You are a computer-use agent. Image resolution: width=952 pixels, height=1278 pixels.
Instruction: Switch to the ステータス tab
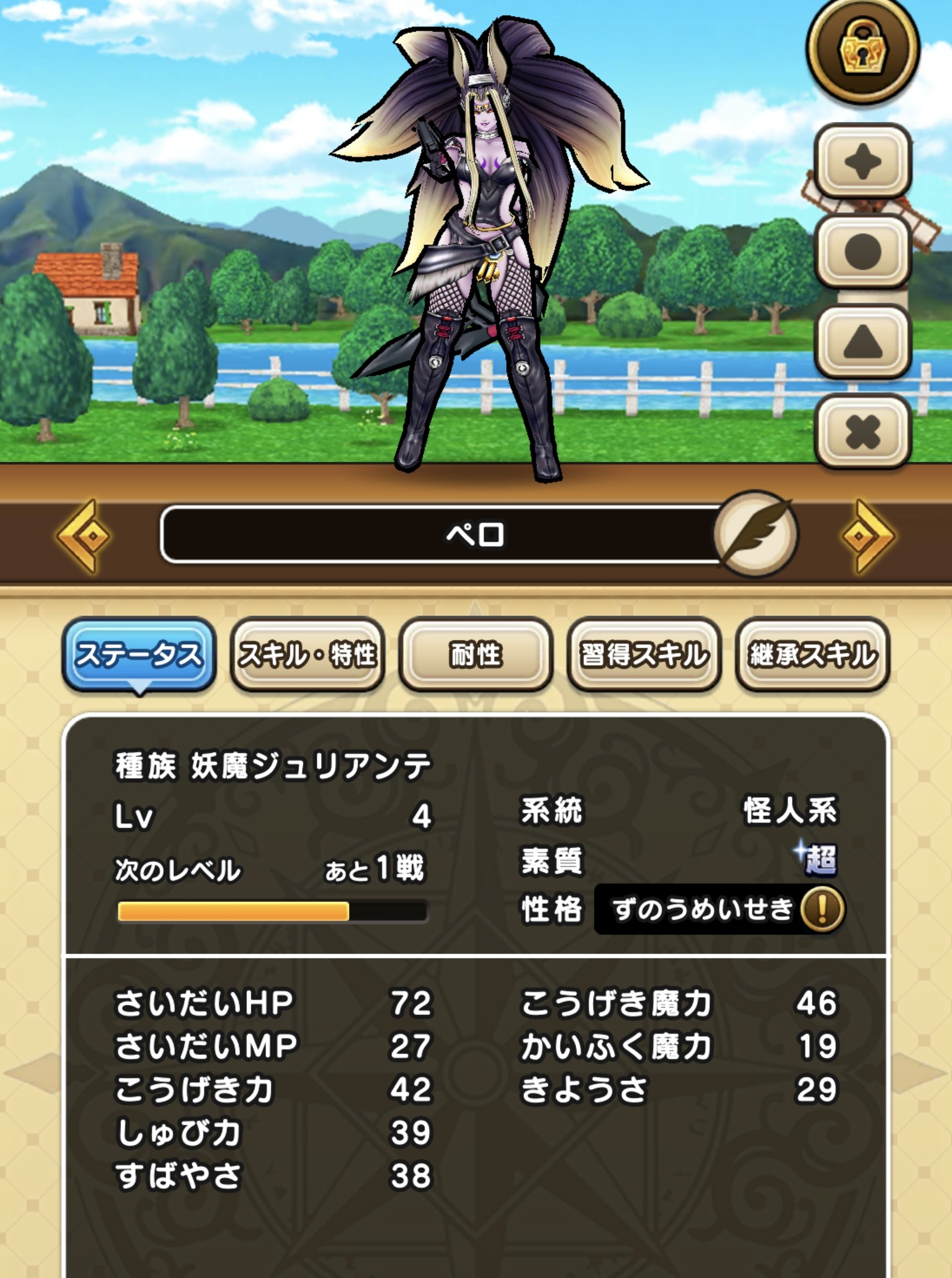(x=139, y=655)
